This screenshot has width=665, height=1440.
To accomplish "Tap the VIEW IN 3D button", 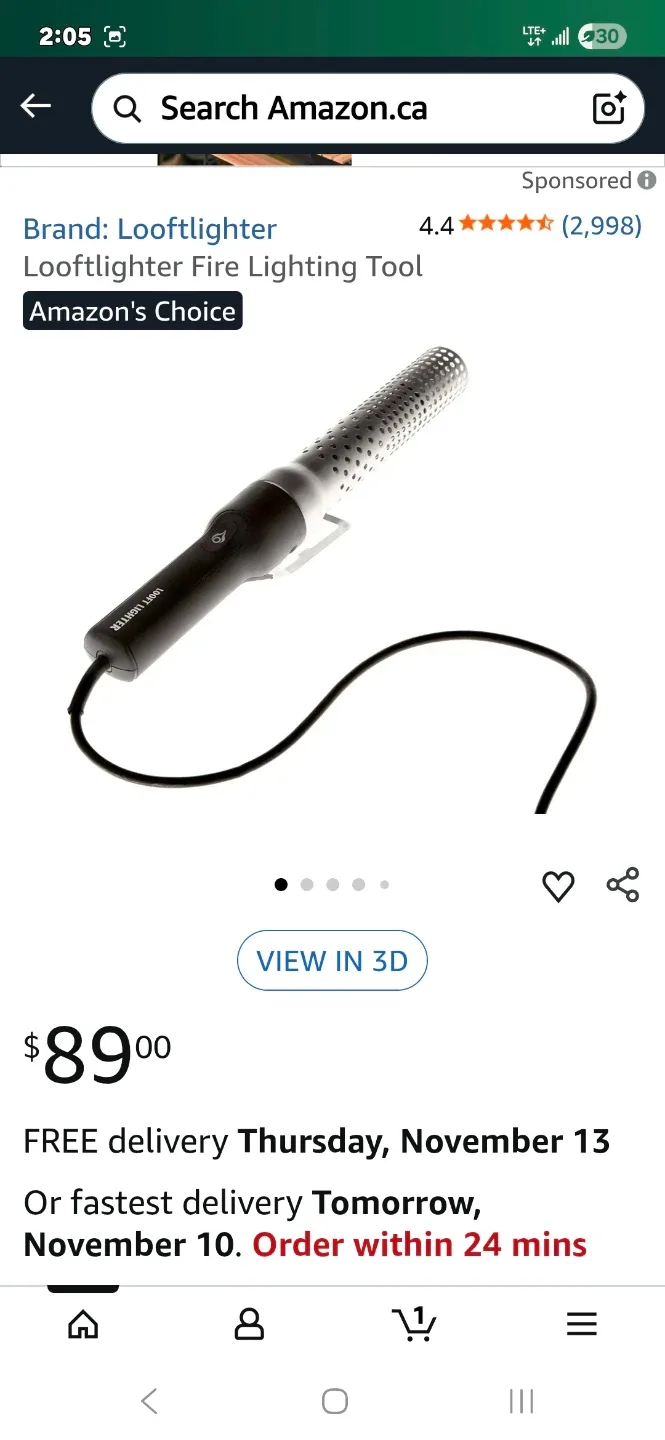I will pyautogui.click(x=332, y=961).
